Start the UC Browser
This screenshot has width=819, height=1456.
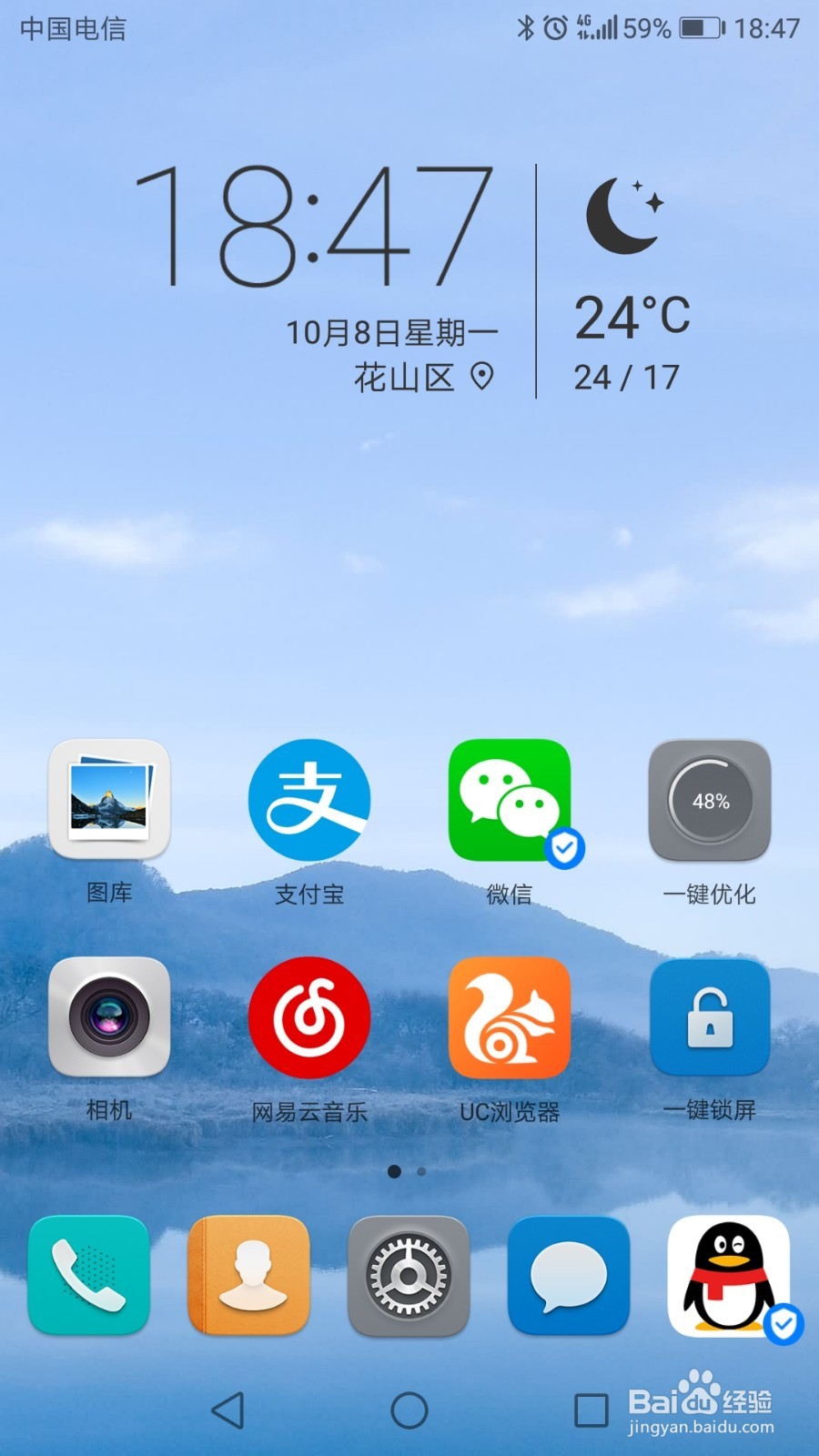tap(508, 1017)
